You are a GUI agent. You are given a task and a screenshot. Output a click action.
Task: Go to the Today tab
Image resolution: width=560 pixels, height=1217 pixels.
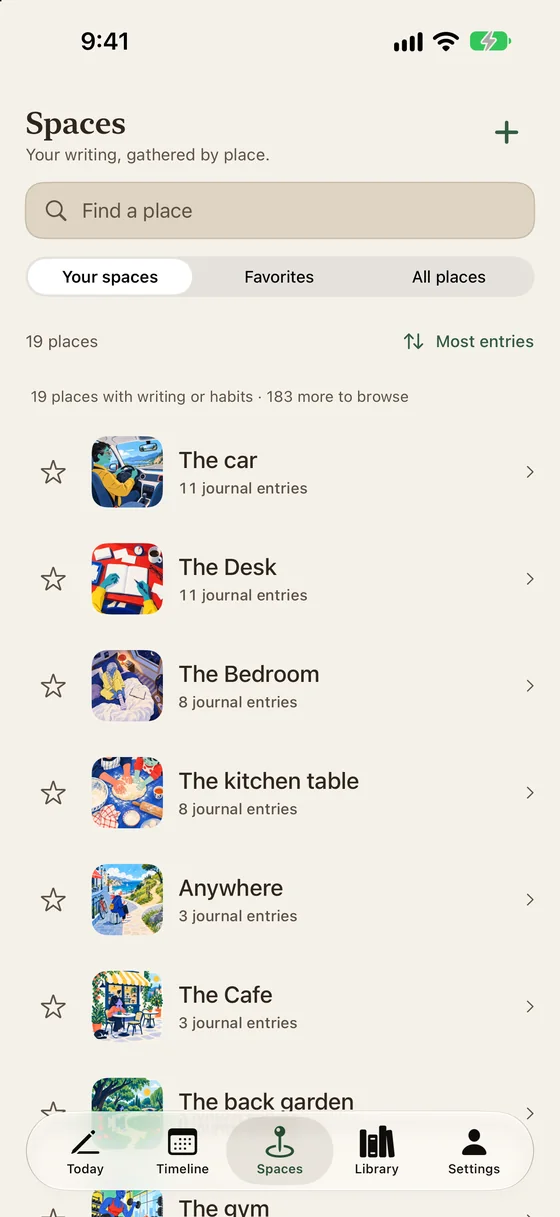[x=85, y=1151]
